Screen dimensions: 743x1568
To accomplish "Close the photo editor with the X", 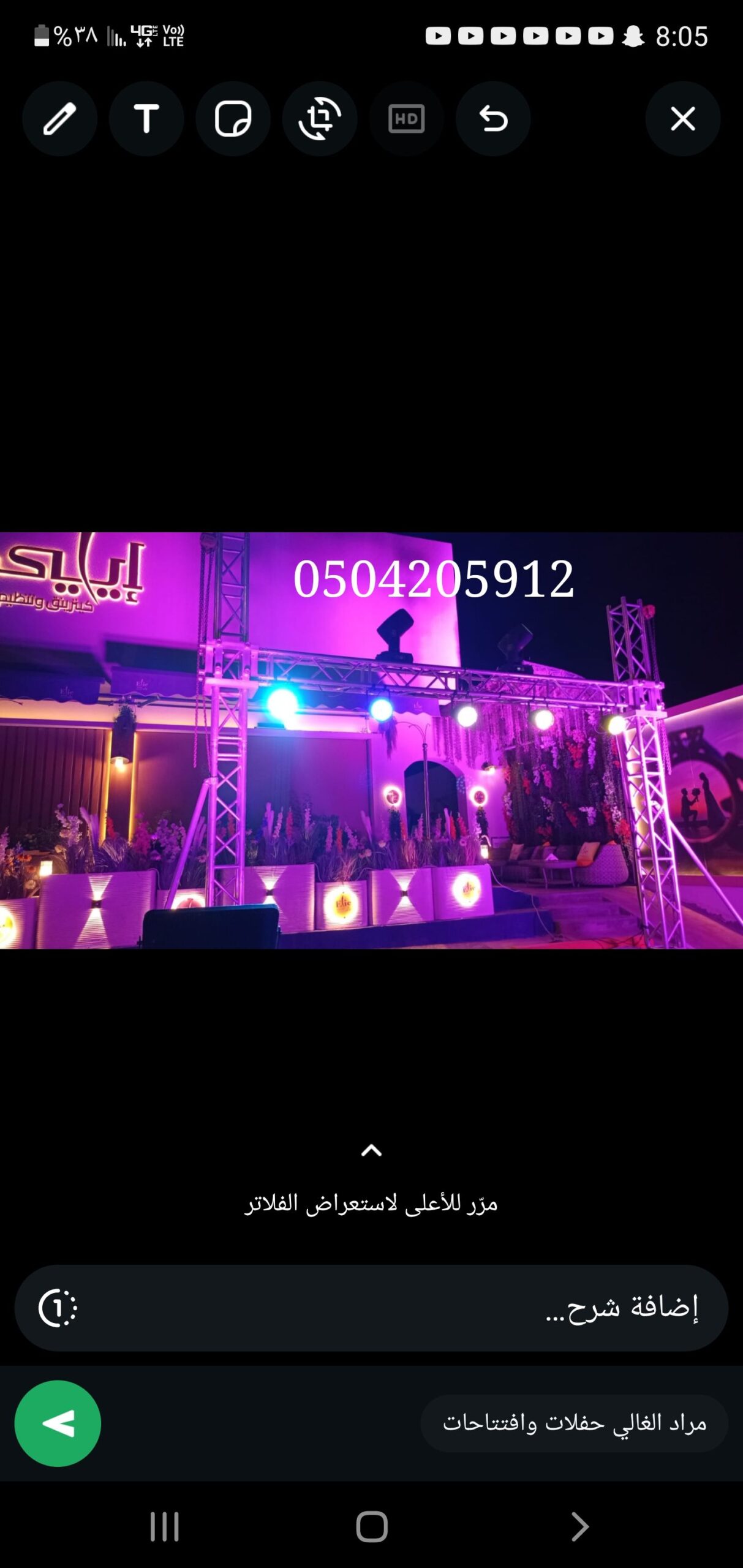I will click(682, 119).
